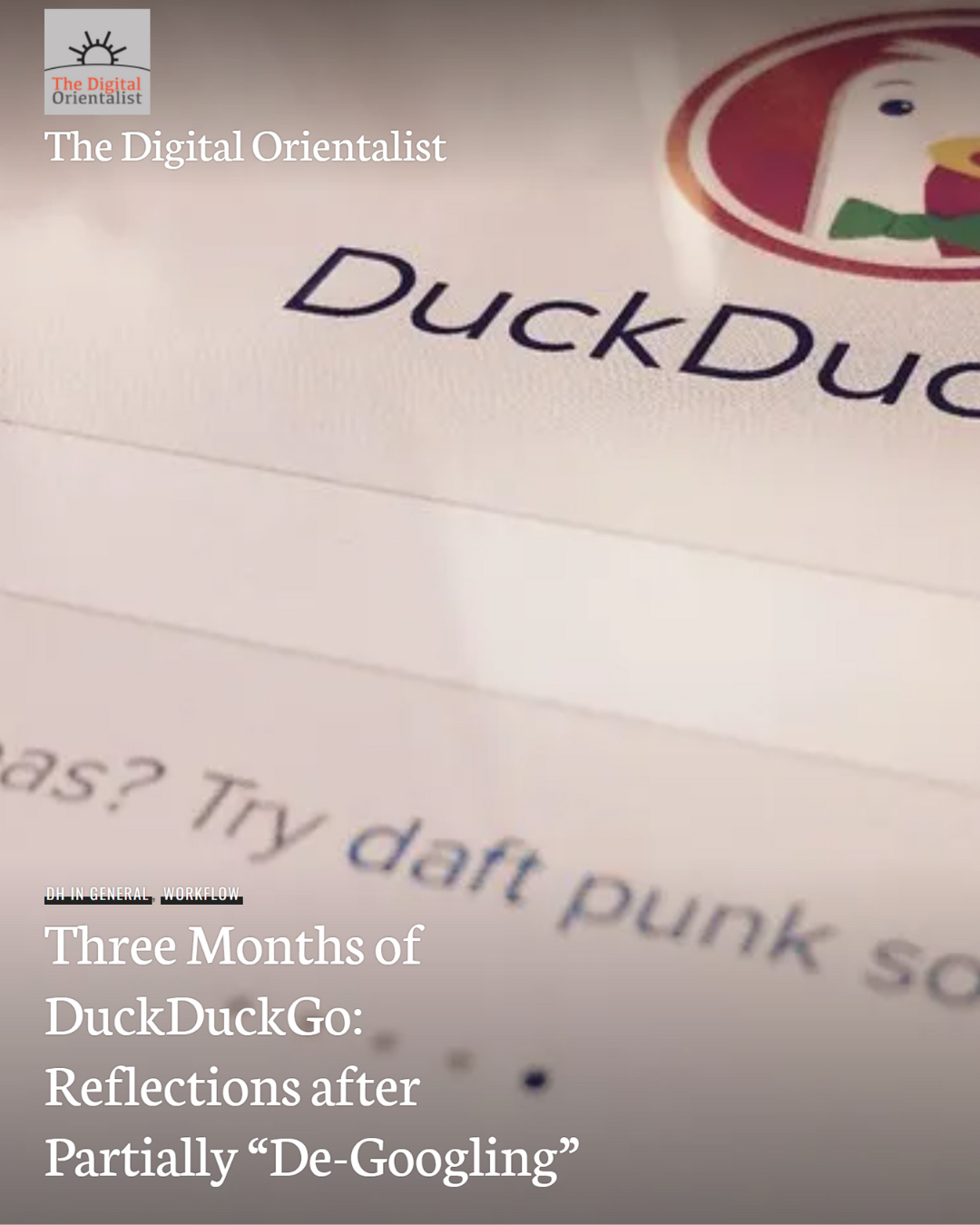Open the Workflow category
This screenshot has height=1225, width=980.
pos(201,894)
